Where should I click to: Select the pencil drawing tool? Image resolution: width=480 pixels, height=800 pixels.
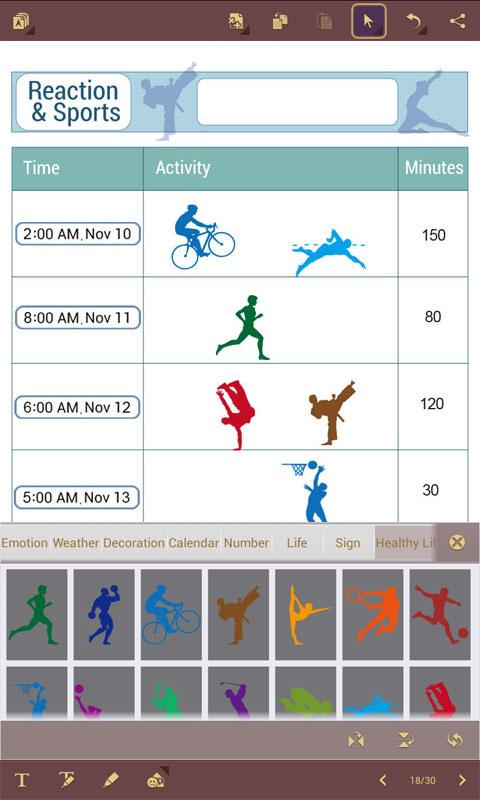(111, 780)
